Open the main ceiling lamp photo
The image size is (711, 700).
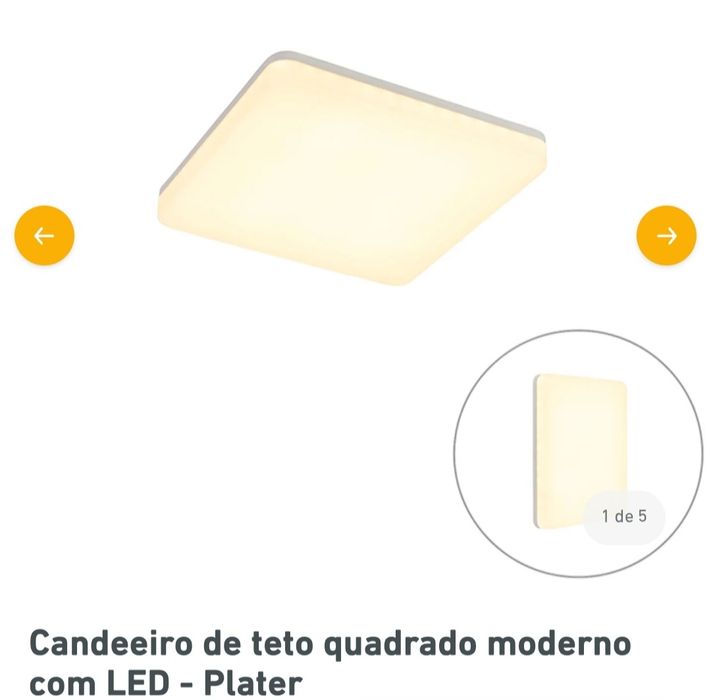352,167
